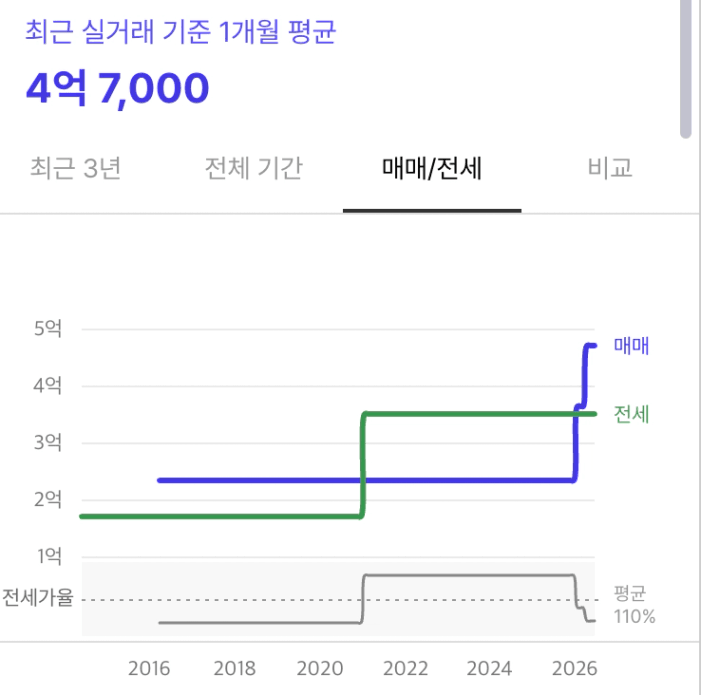
Task: Switch to the 비교 tab
Action: click(610, 168)
